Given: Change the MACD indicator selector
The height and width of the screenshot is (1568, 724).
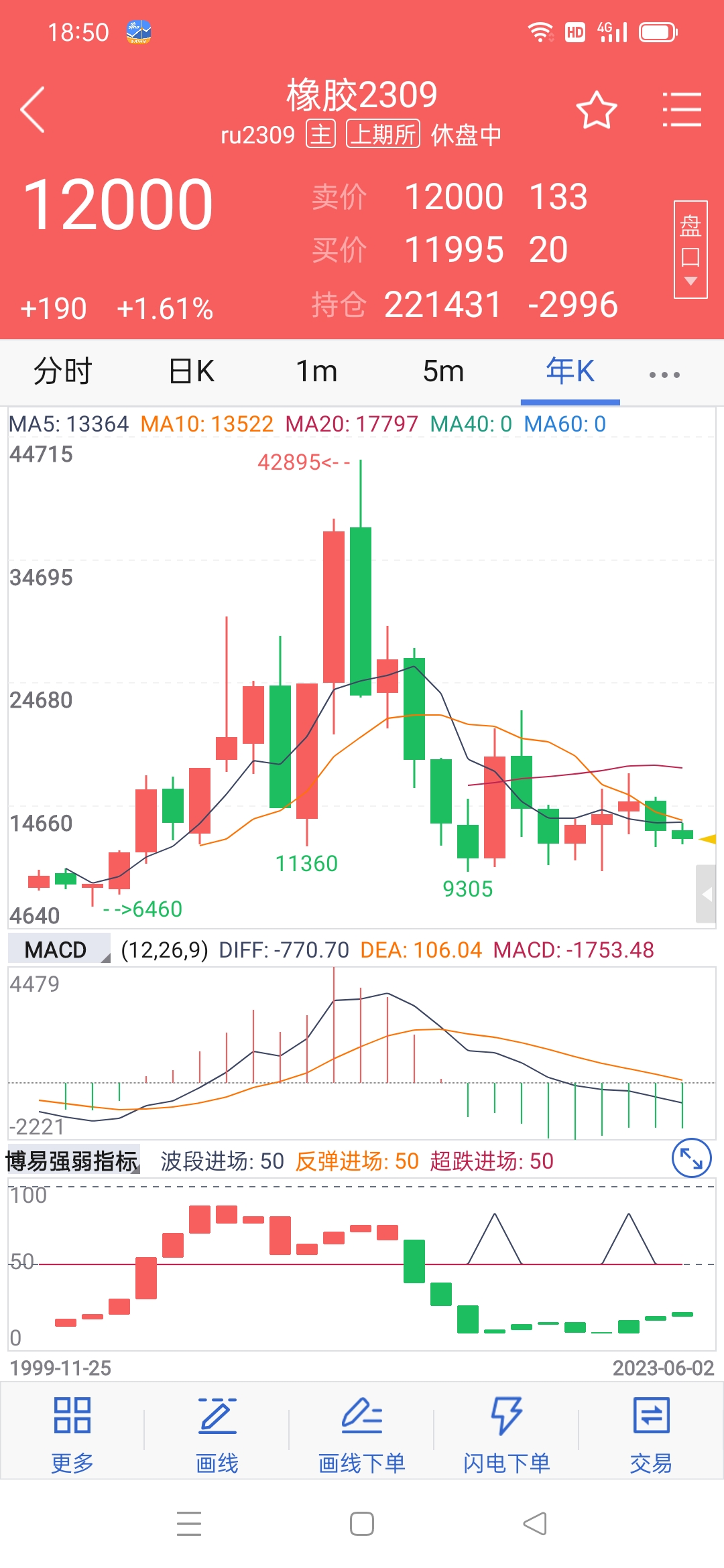Looking at the screenshot, I should [x=58, y=950].
